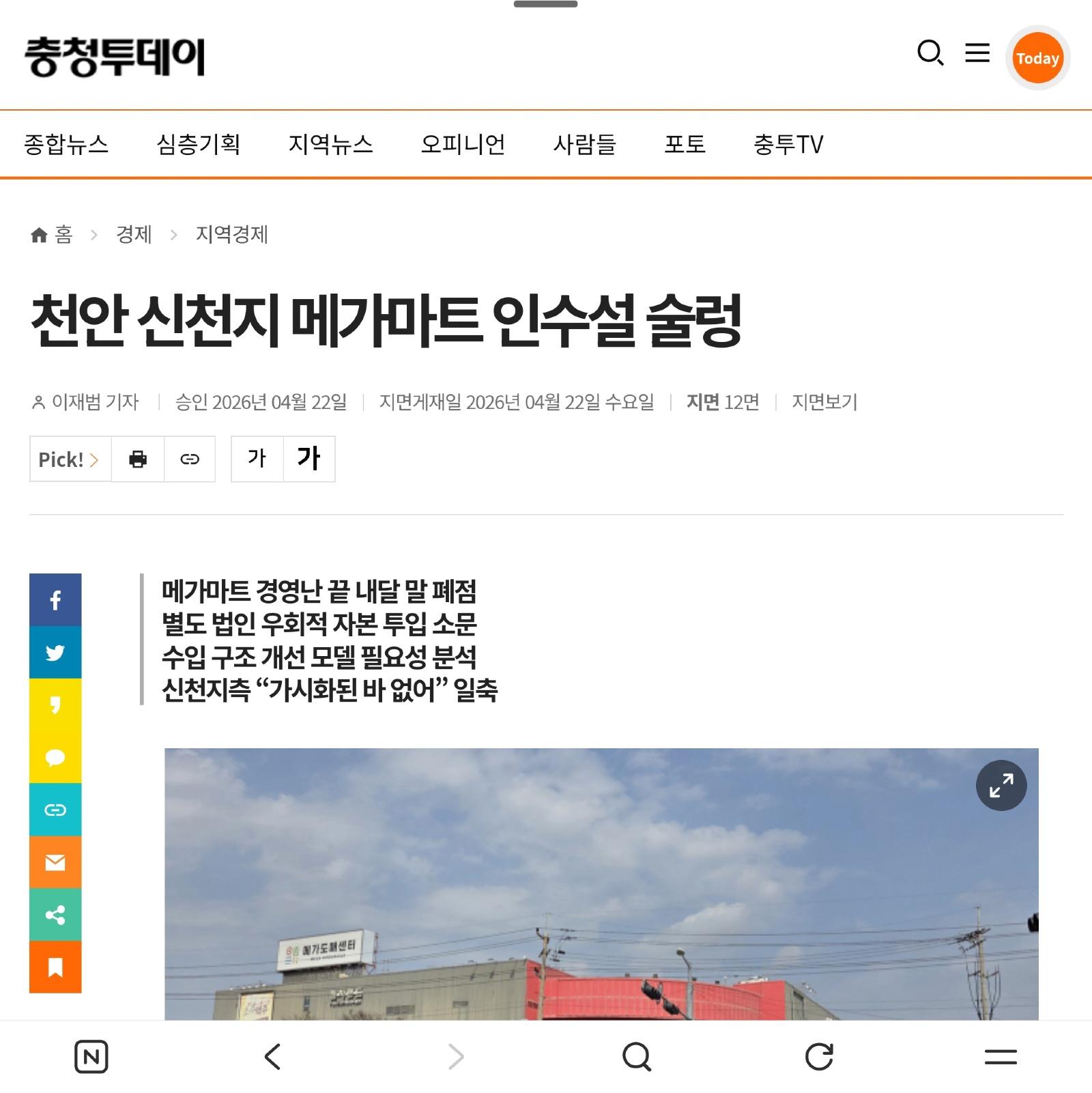Switch to 종합뉴스 tab
This screenshot has height=1093, width=1092.
click(x=66, y=144)
